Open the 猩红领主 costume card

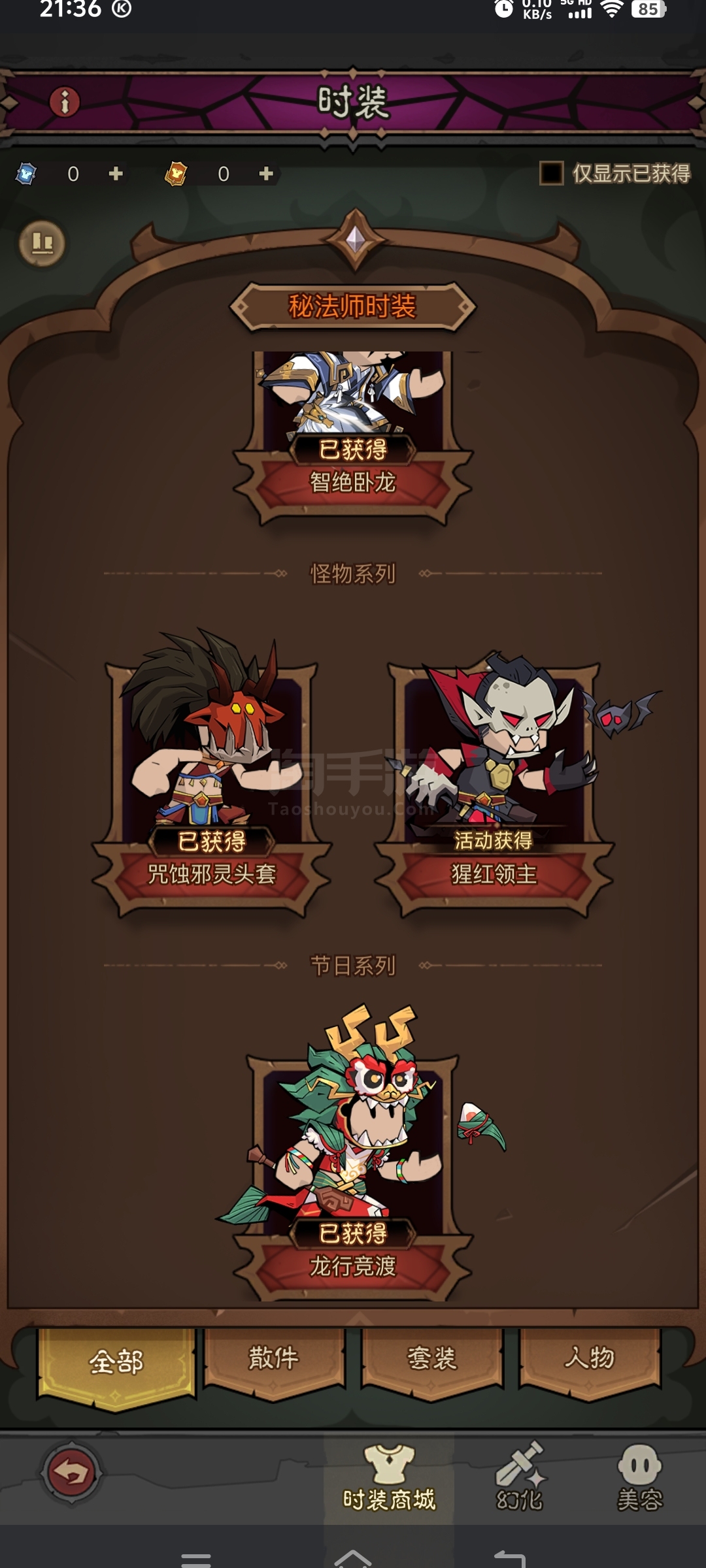pyautogui.click(x=494, y=784)
